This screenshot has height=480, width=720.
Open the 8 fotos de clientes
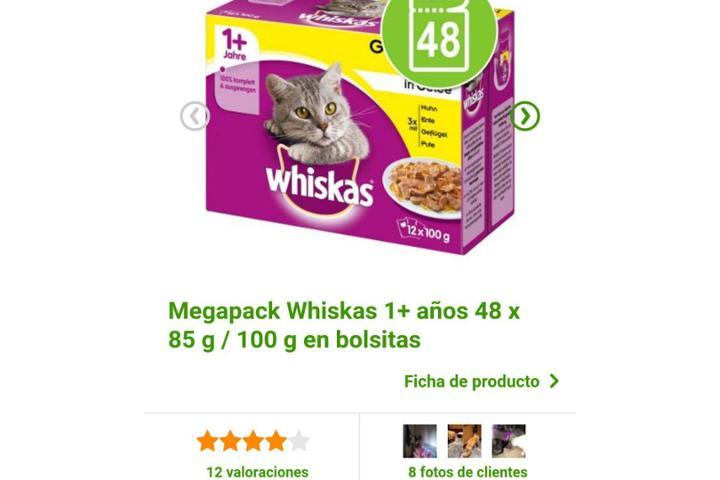(467, 471)
